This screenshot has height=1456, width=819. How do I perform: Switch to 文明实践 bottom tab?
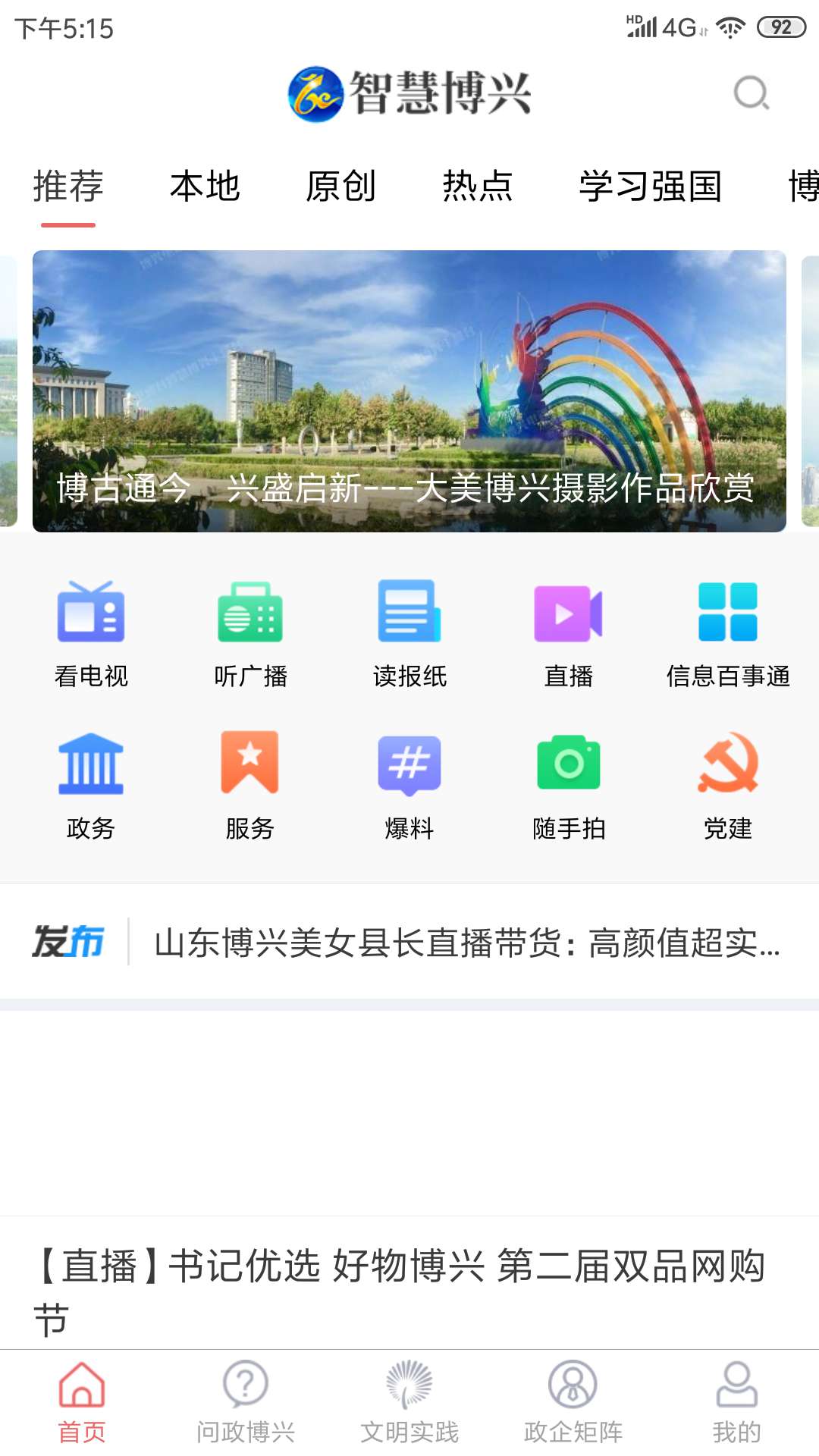coord(409,1401)
